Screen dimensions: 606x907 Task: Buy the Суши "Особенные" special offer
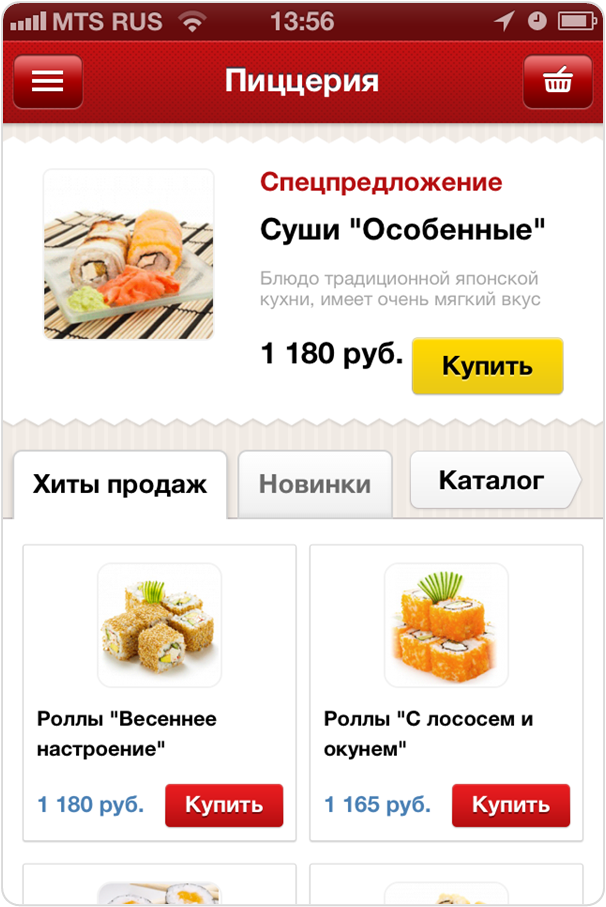click(x=487, y=366)
